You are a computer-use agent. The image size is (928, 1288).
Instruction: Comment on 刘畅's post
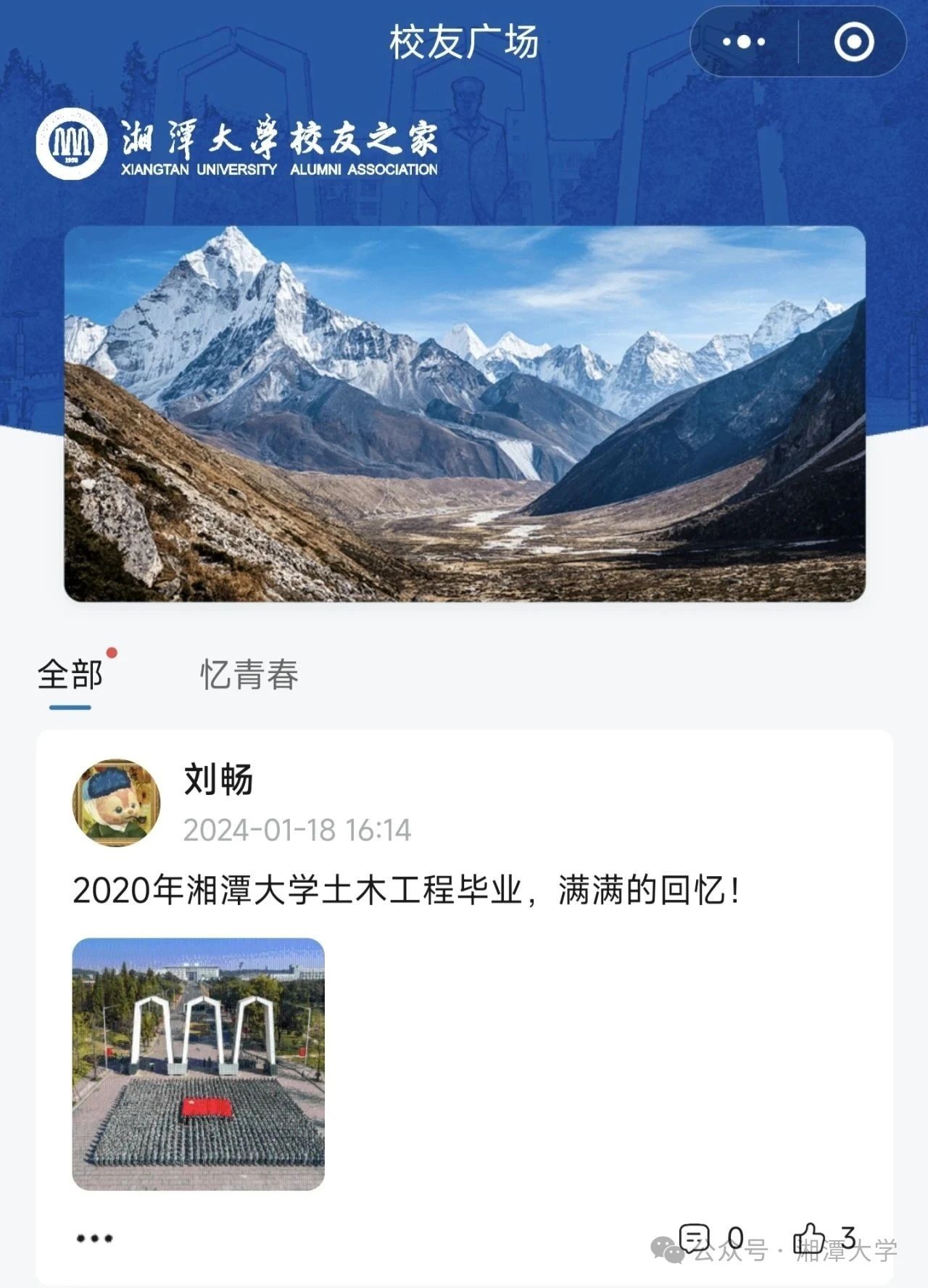tap(695, 1237)
